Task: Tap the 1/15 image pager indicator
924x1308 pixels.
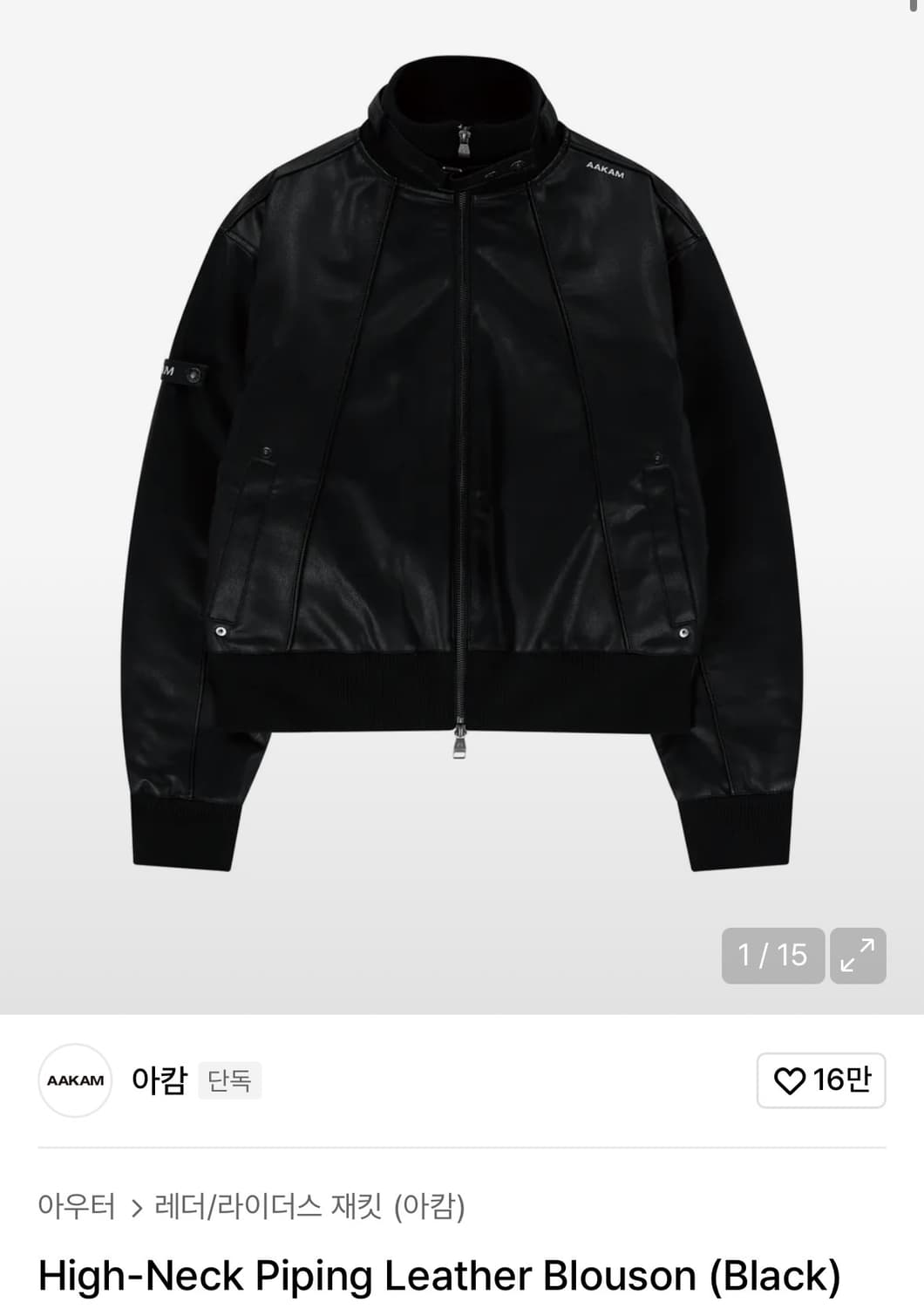Action: tap(772, 955)
